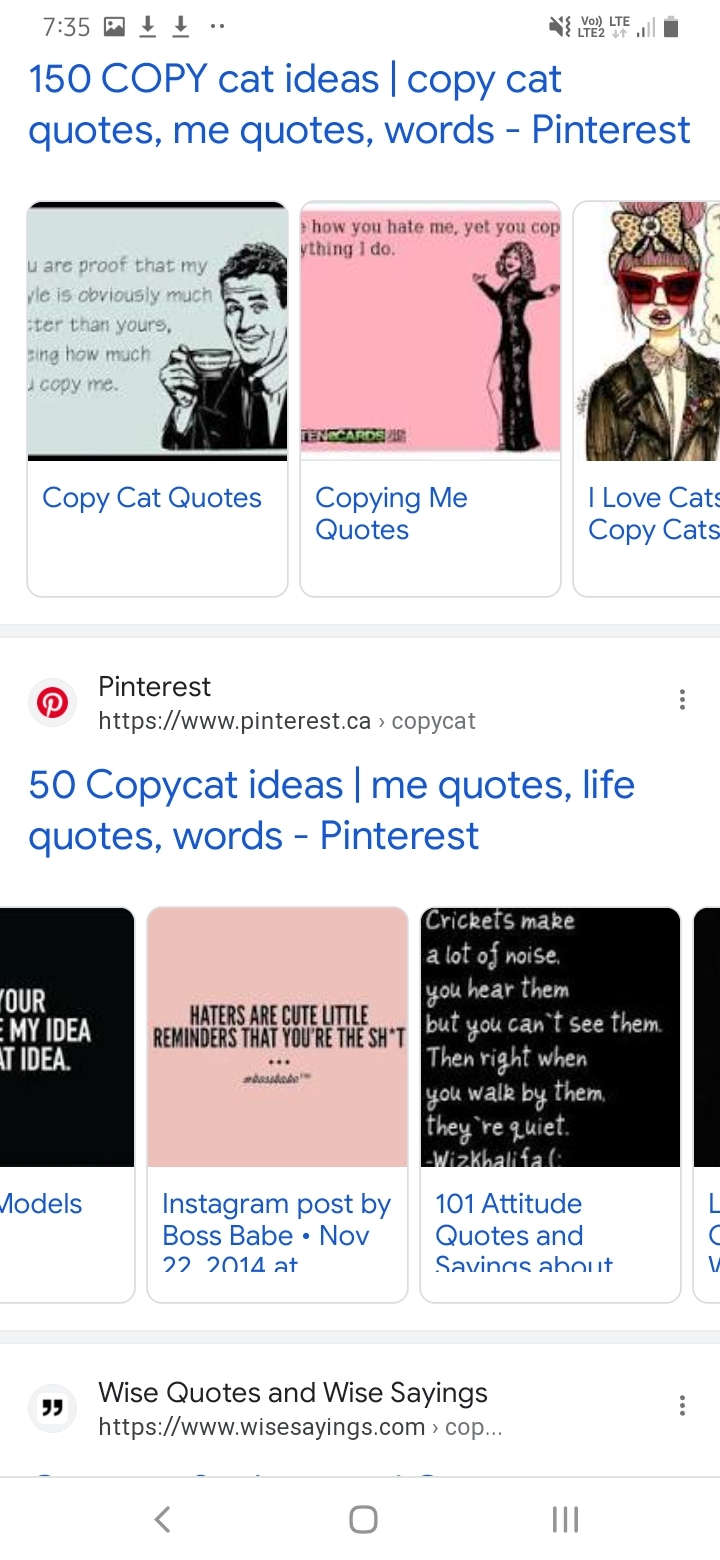Screen dimensions: 720x1560
Task: Open the Copying Me Quotes card
Action: (x=430, y=398)
